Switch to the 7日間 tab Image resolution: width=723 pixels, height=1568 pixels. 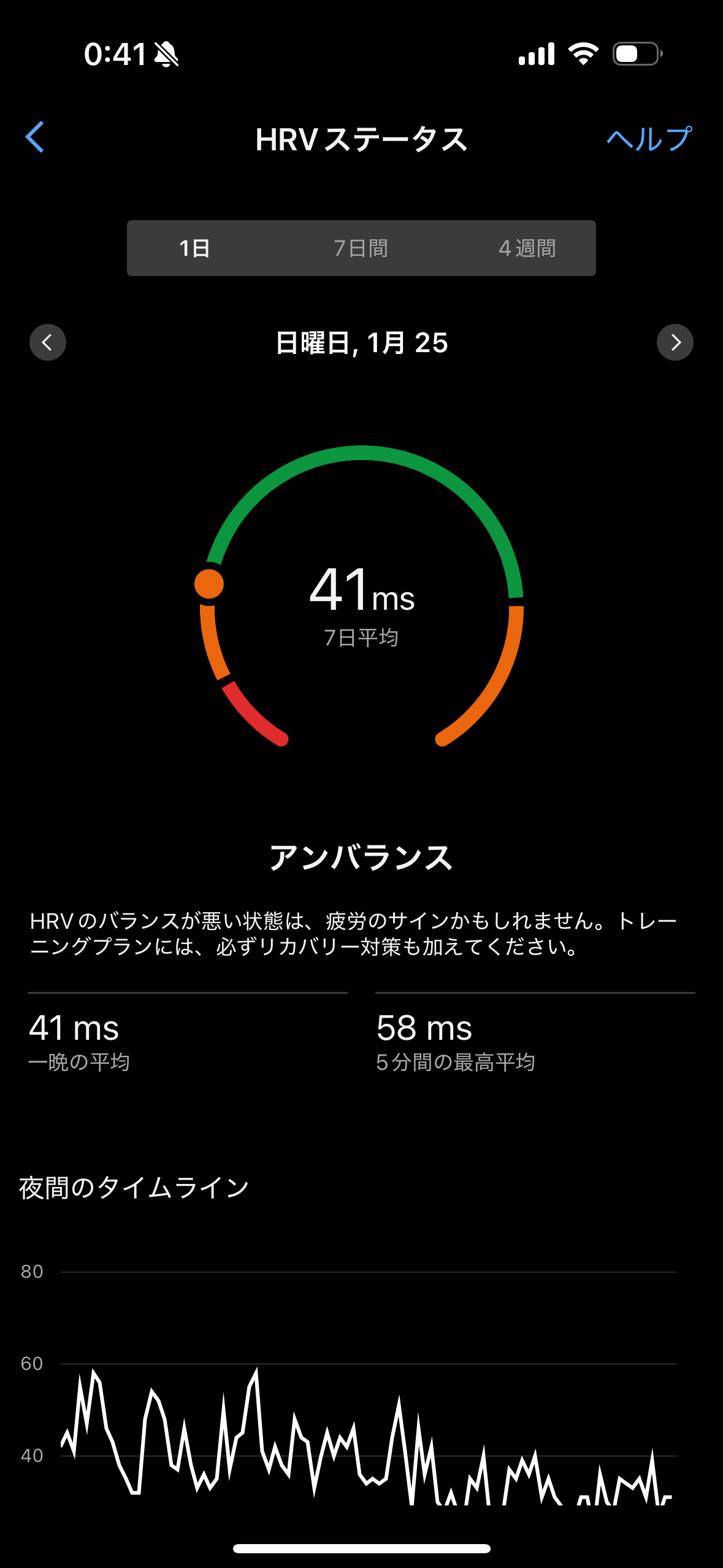[x=361, y=248]
